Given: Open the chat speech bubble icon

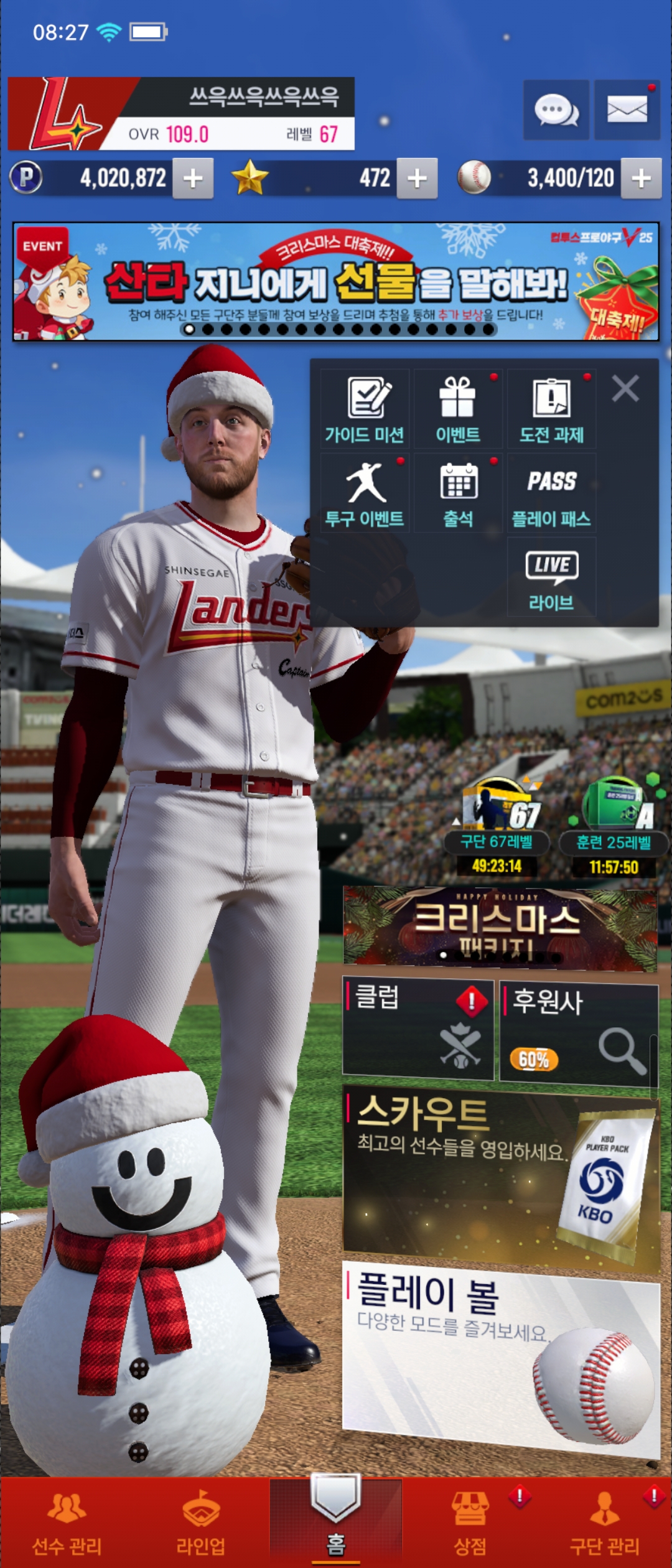Looking at the screenshot, I should point(556,110).
